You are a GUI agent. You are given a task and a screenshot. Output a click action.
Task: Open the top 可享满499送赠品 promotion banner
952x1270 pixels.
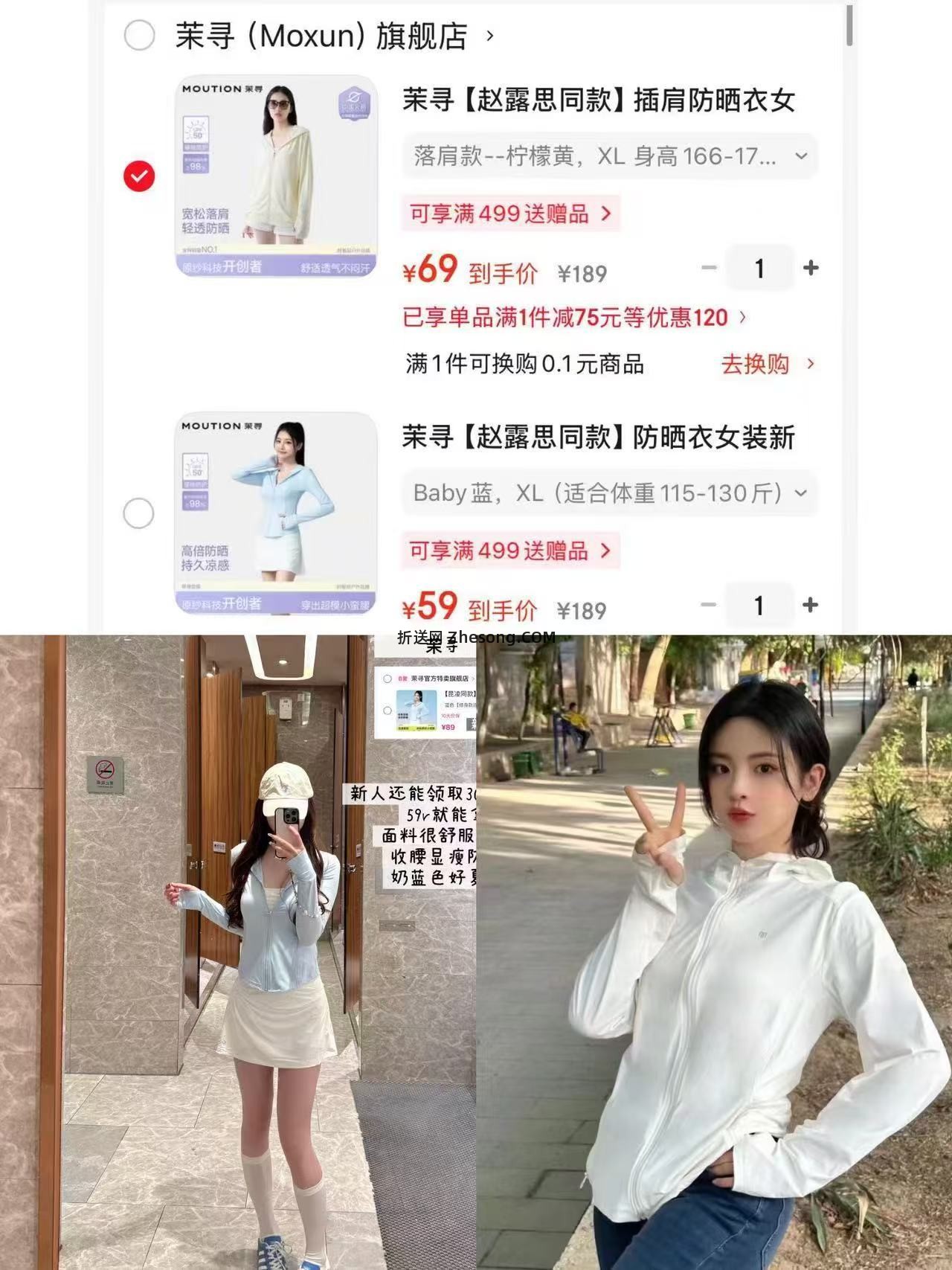[x=509, y=213]
